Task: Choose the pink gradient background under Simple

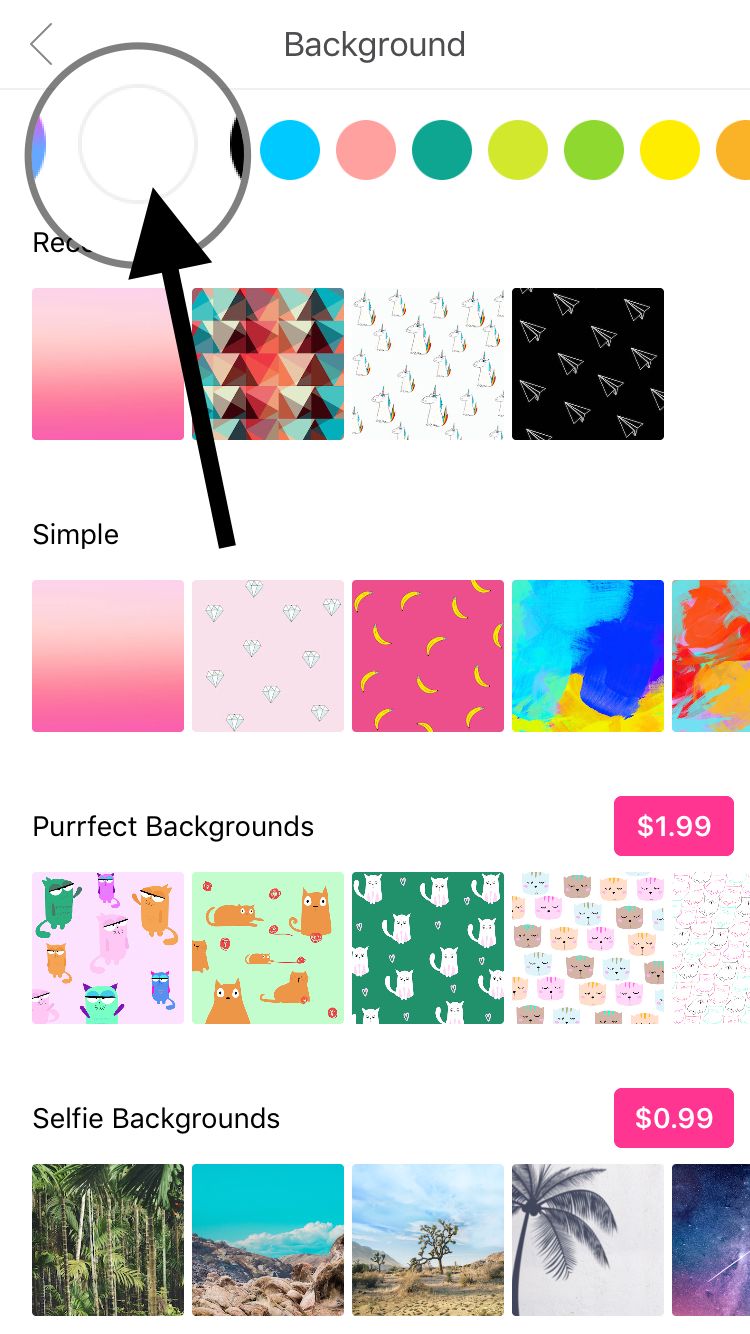Action: tap(108, 656)
